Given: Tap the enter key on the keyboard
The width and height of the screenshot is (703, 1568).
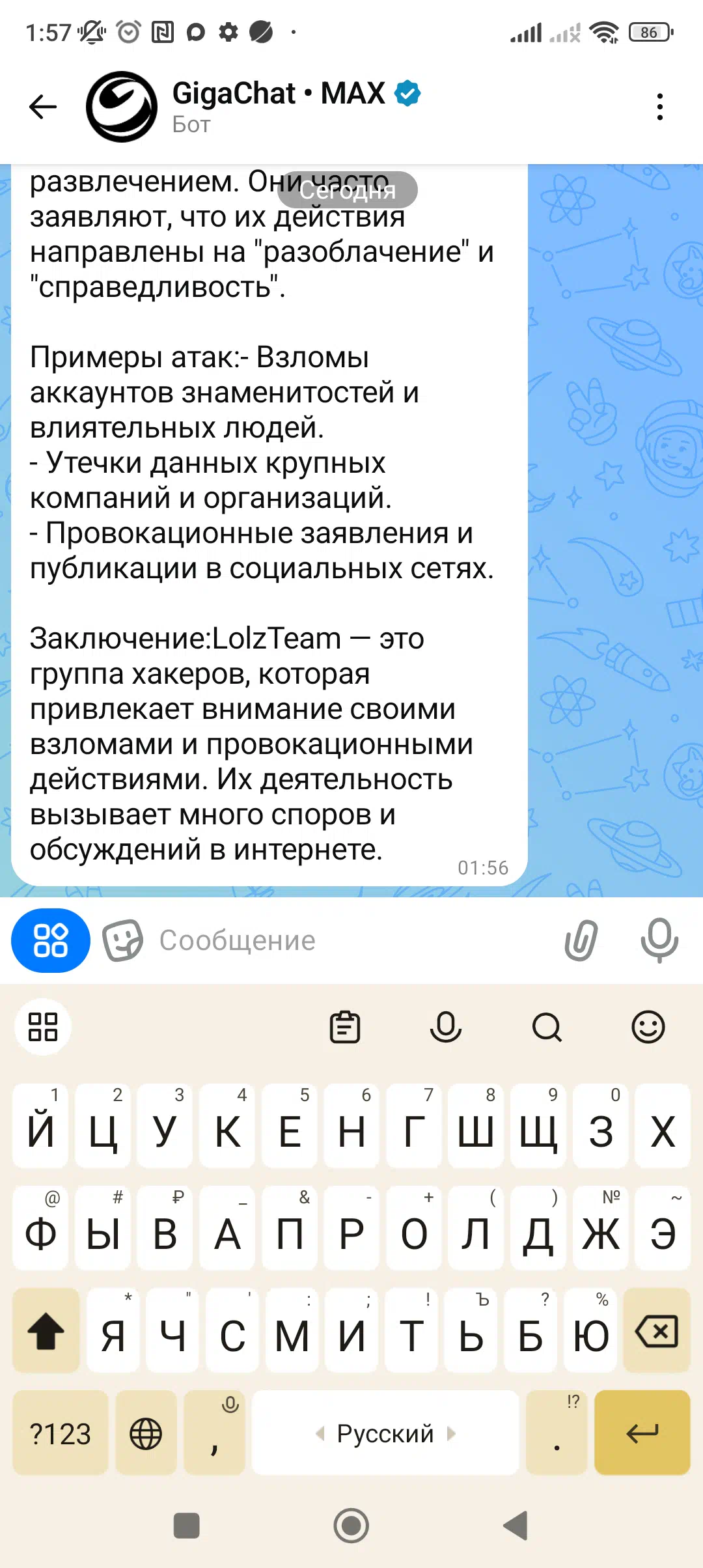Looking at the screenshot, I should pos(642,1433).
